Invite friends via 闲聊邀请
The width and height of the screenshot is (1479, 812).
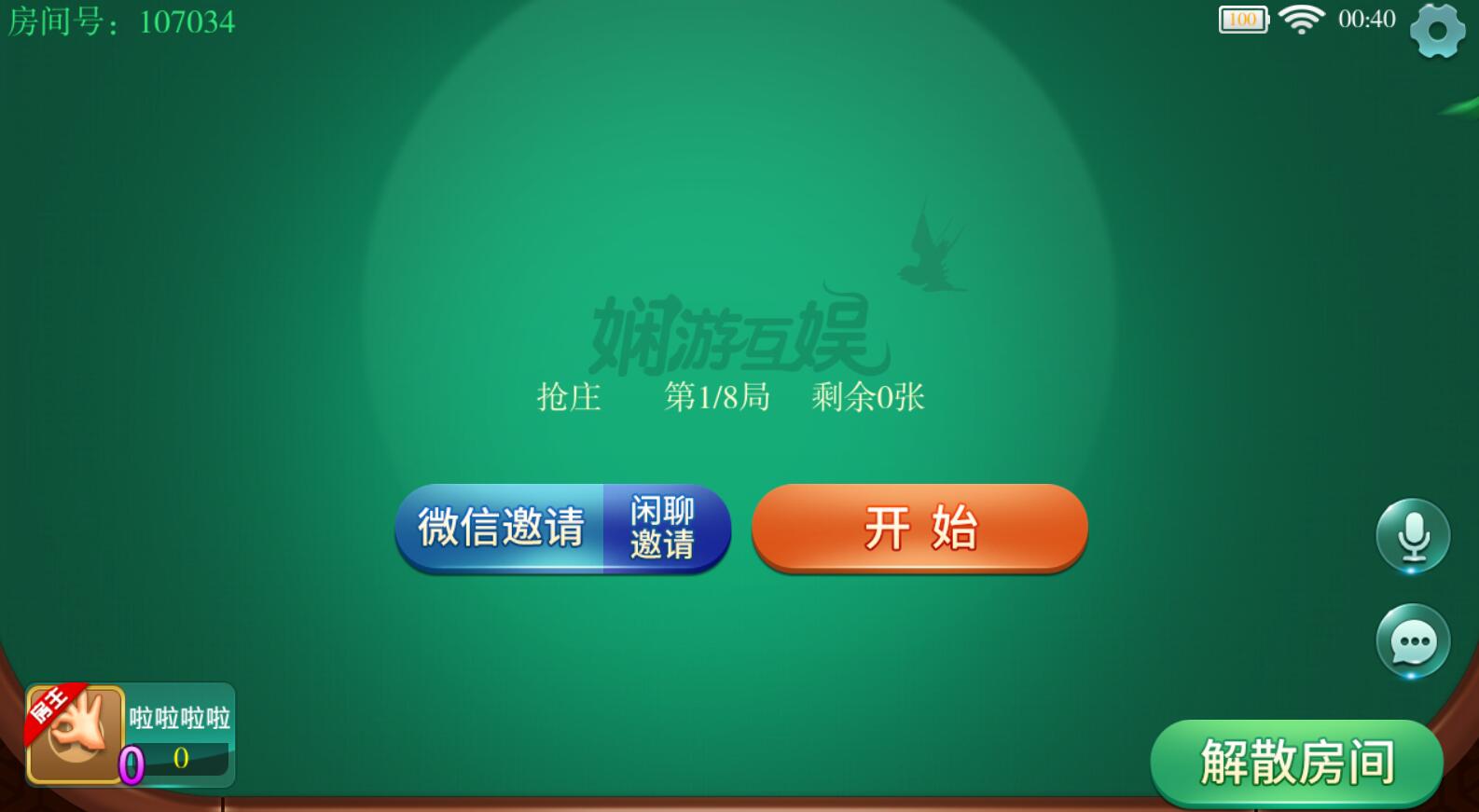tap(663, 528)
